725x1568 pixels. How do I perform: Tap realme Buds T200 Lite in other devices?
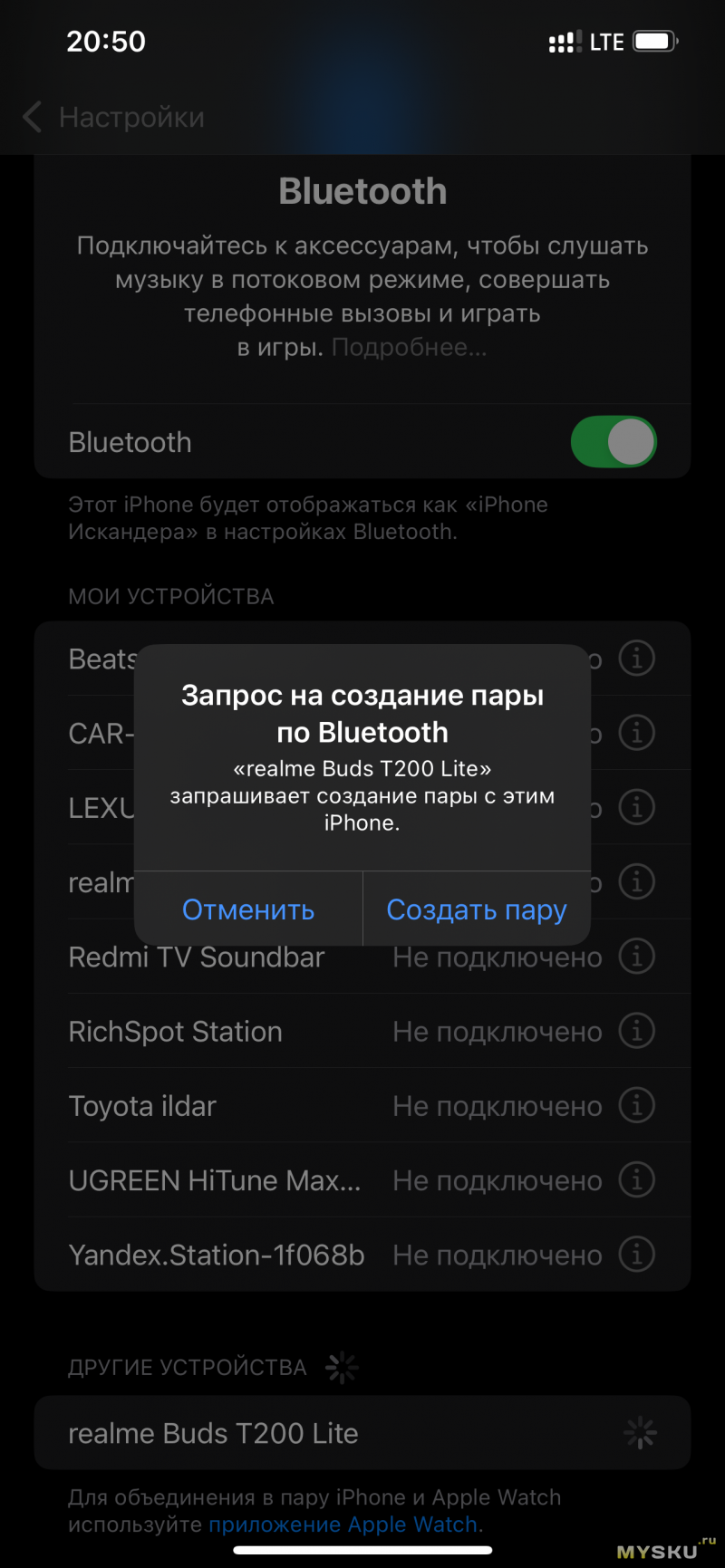(x=214, y=1433)
